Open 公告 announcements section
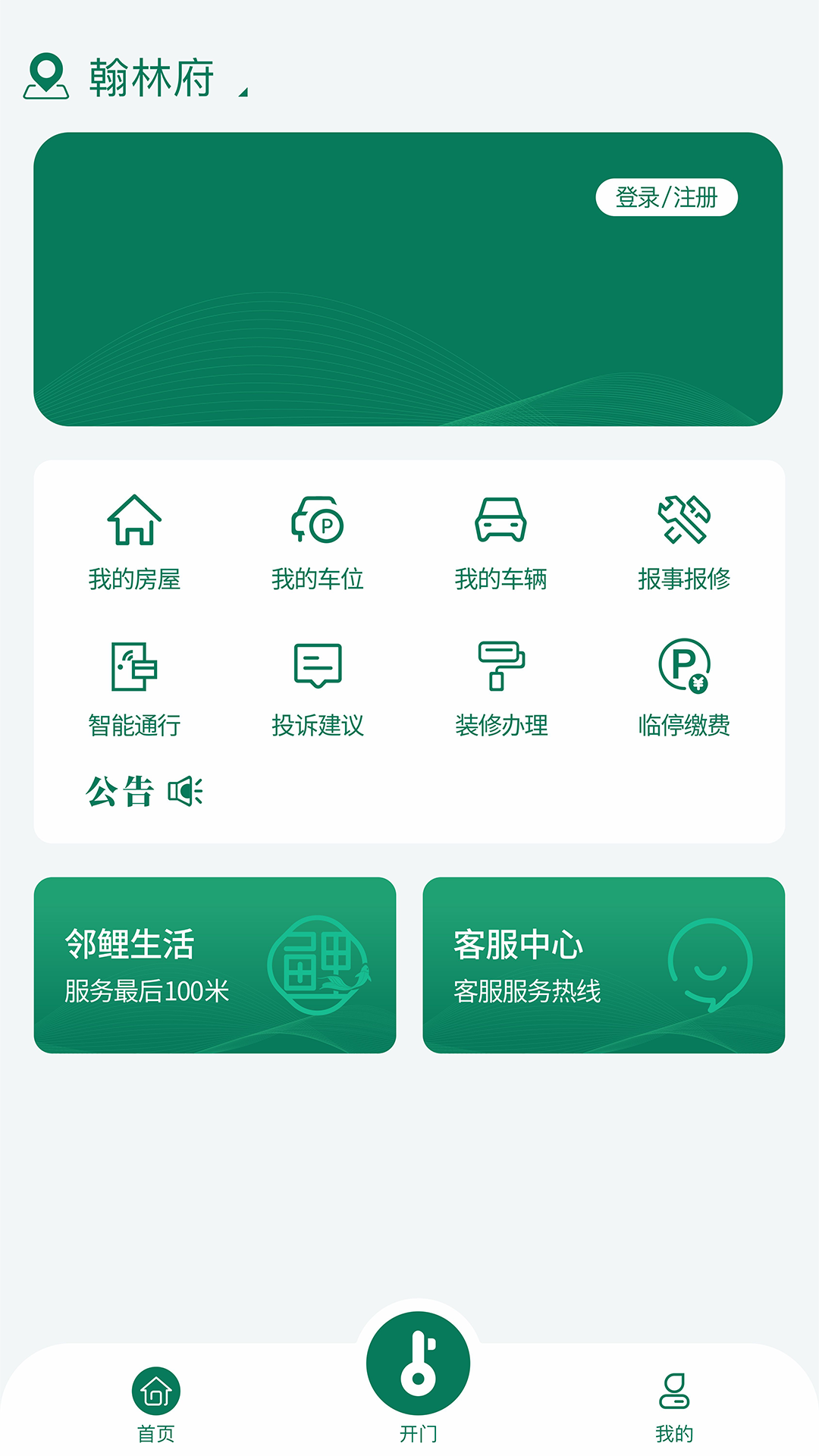The image size is (819, 1456). pyautogui.click(x=120, y=791)
